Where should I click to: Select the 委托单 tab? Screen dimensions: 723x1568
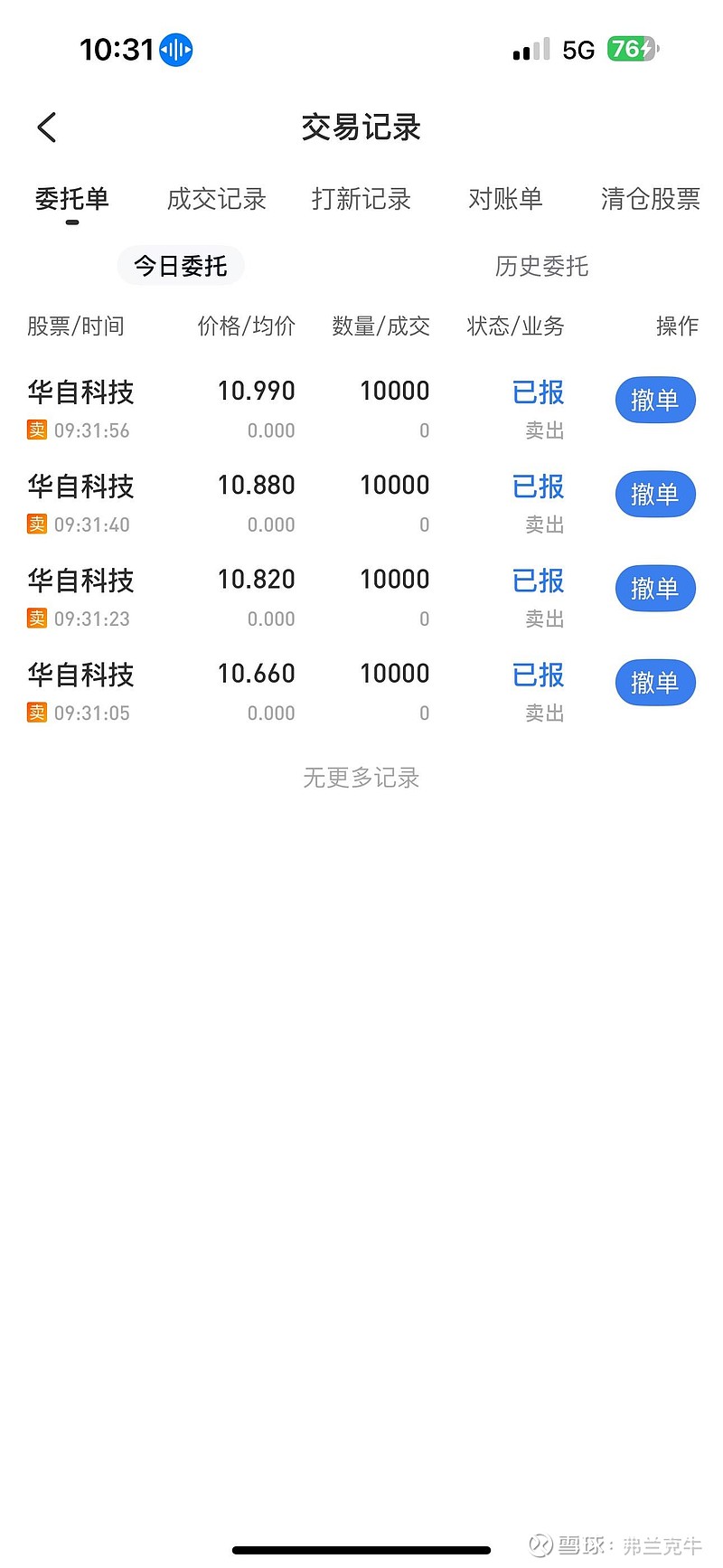pos(72,199)
